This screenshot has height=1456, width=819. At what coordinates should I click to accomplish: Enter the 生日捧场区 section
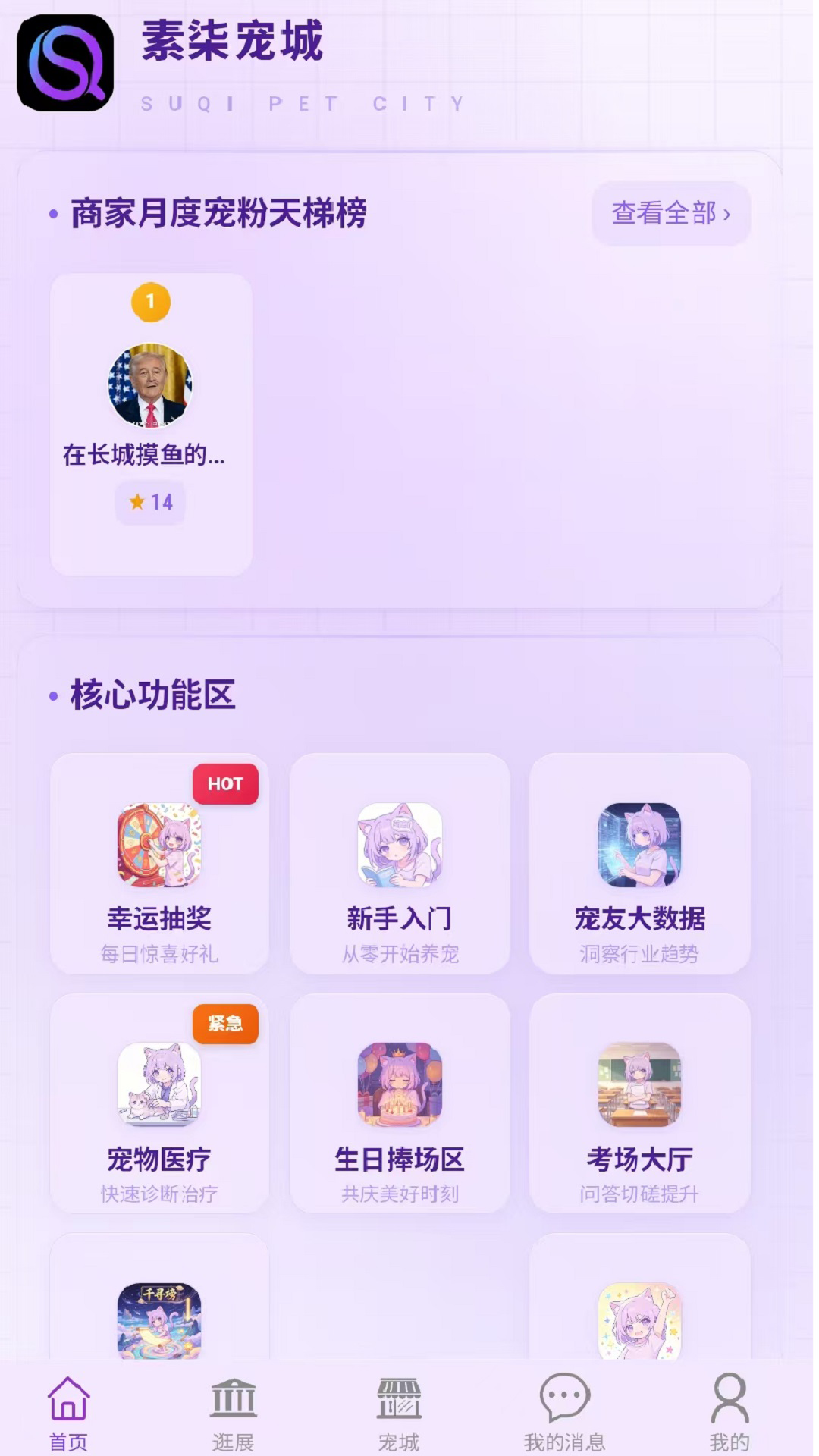point(400,1103)
